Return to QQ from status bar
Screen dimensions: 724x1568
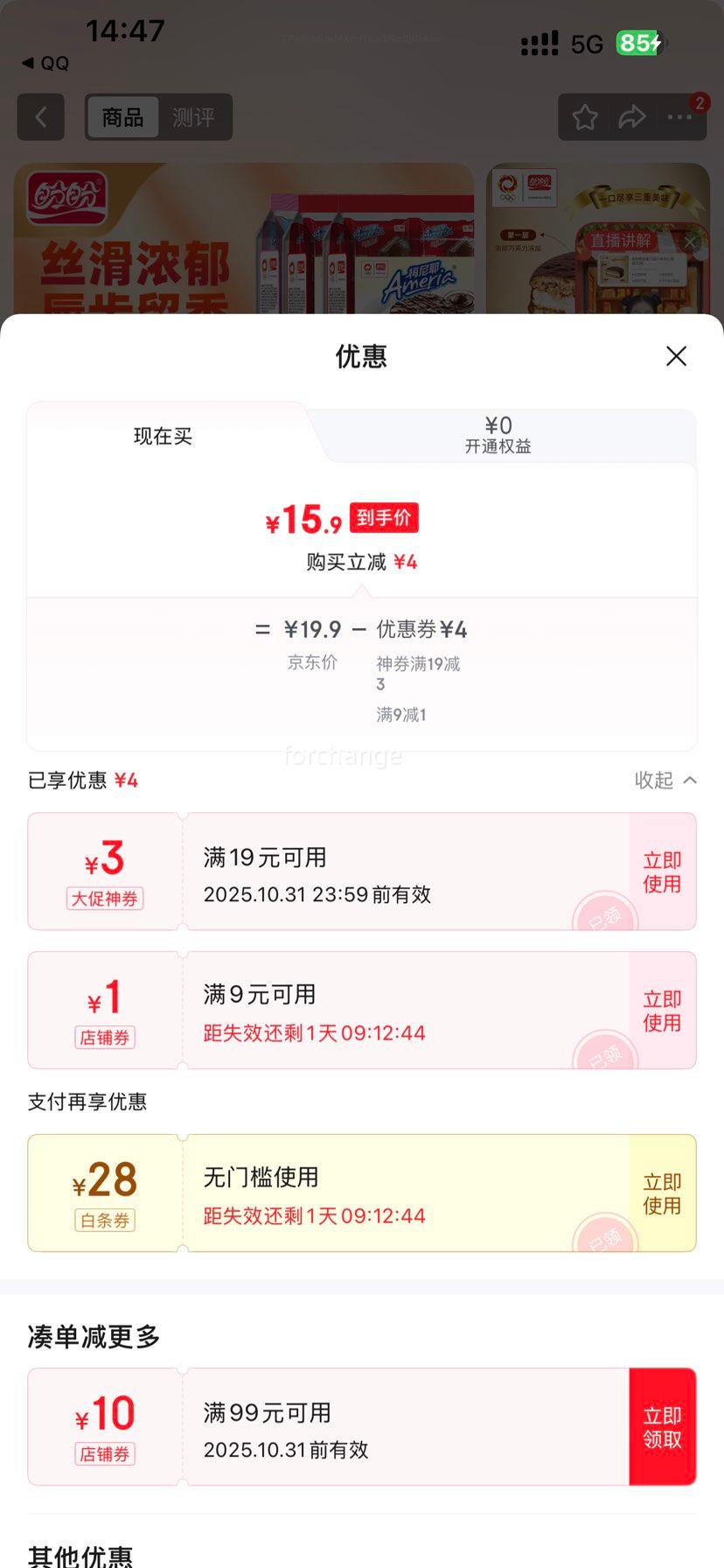point(45,63)
